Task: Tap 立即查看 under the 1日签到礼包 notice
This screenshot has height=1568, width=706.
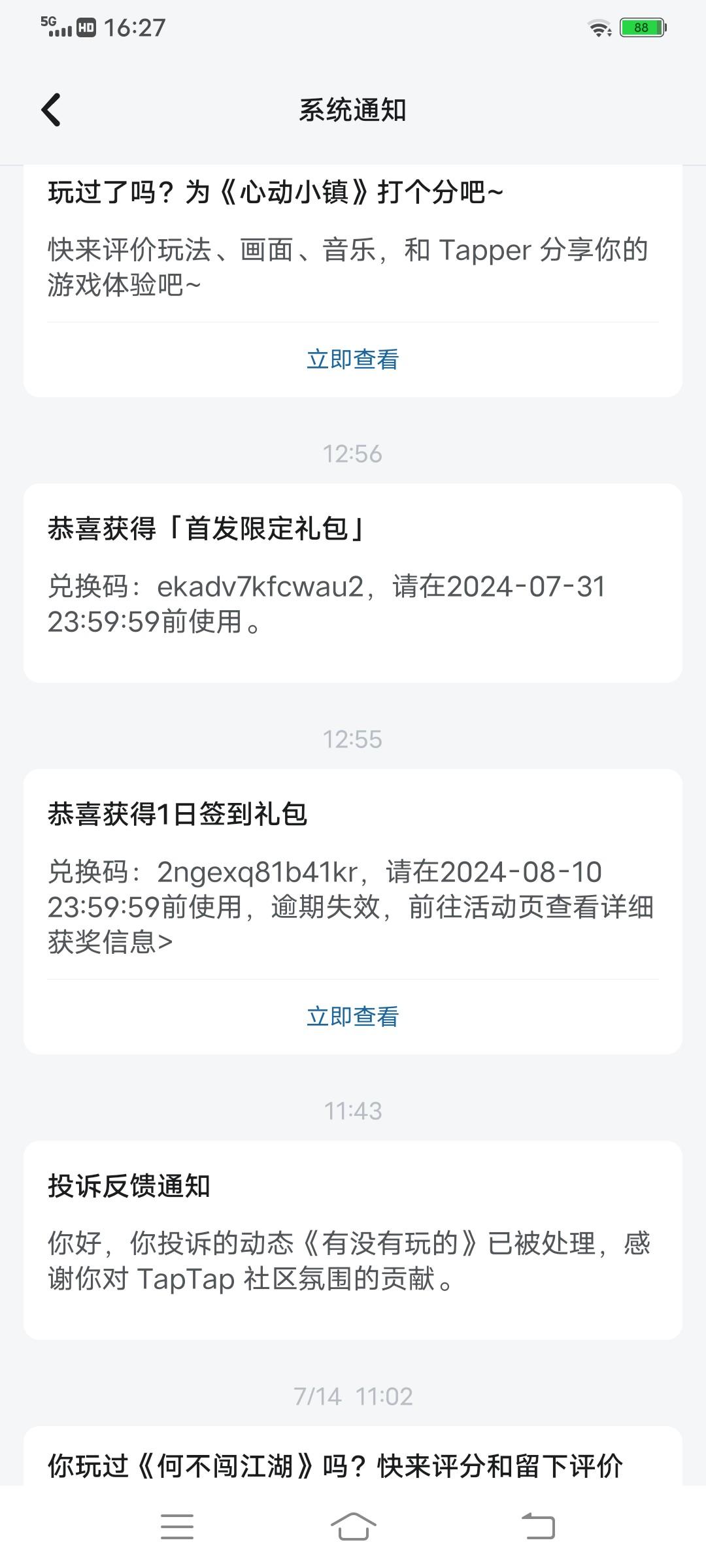Action: coord(352,1017)
